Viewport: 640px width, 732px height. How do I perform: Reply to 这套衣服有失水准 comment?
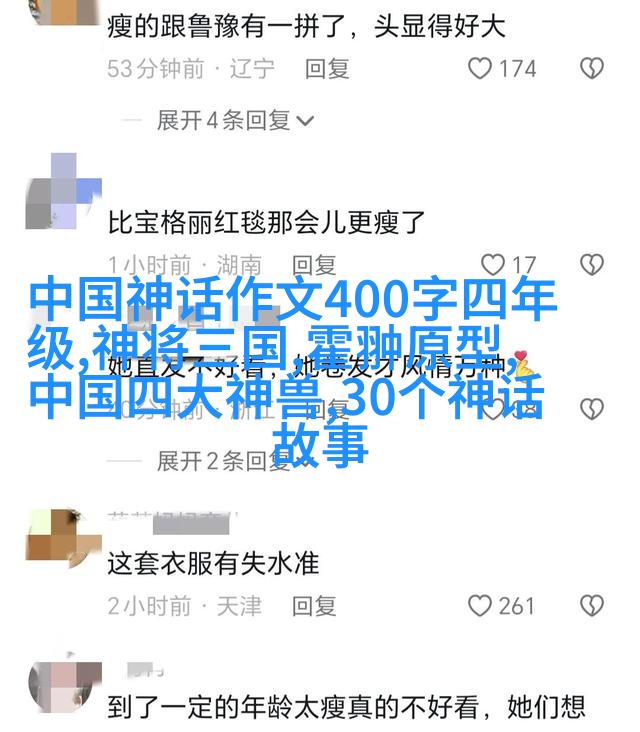click(314, 606)
